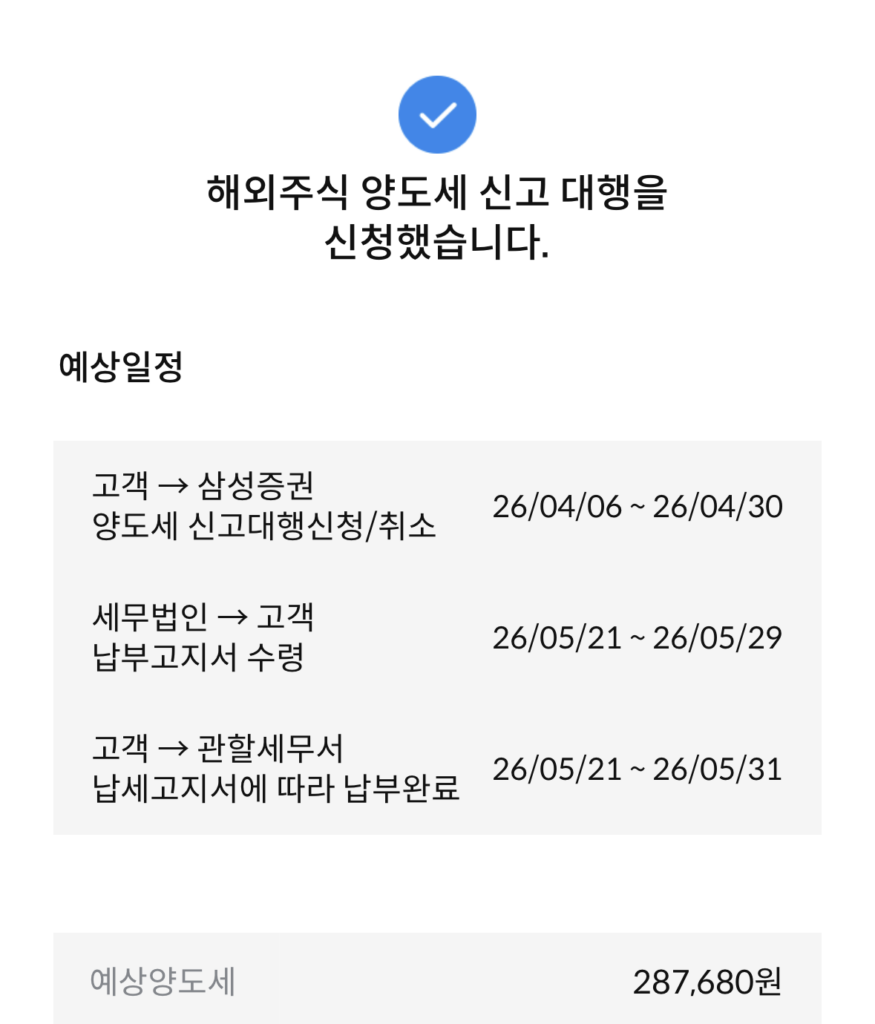The width and height of the screenshot is (875, 1024).
Task: Select the white check symbol inside the blue circle
Action: point(436,113)
